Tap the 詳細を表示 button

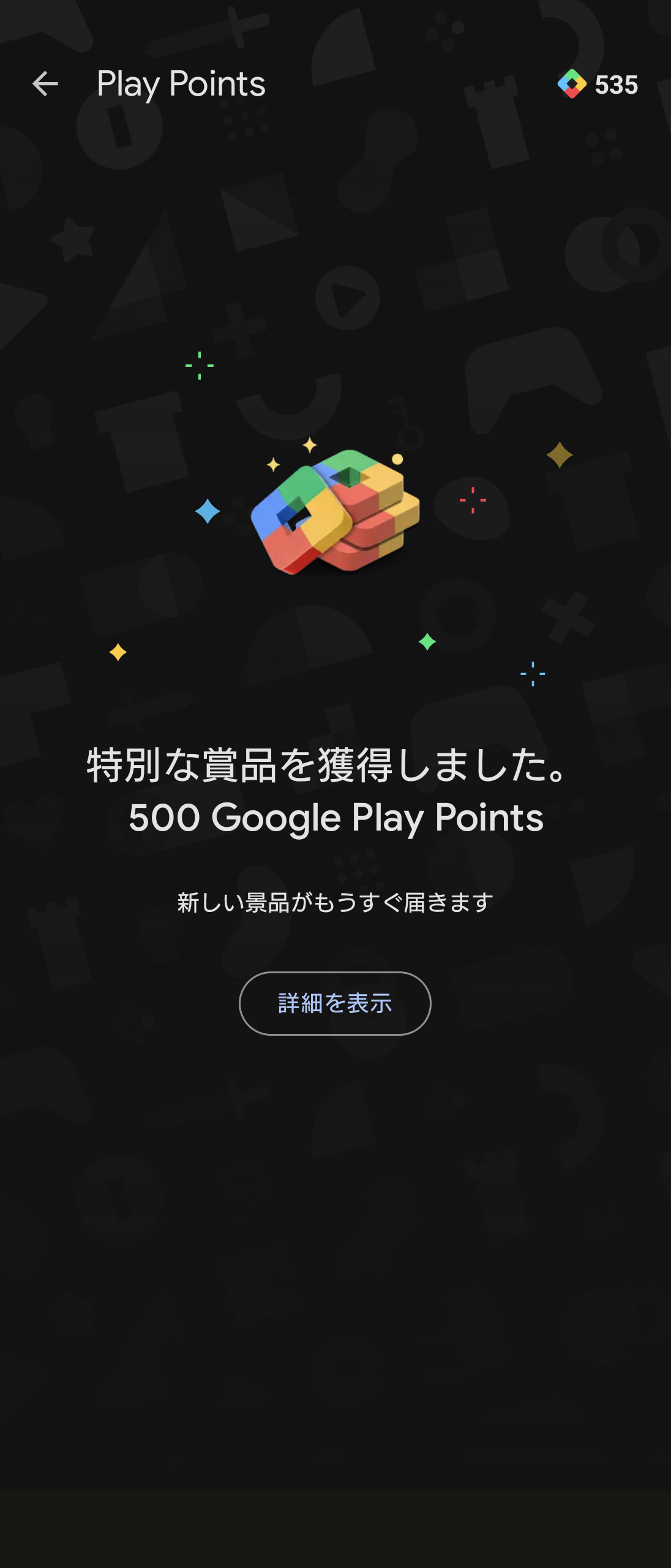pos(335,1003)
